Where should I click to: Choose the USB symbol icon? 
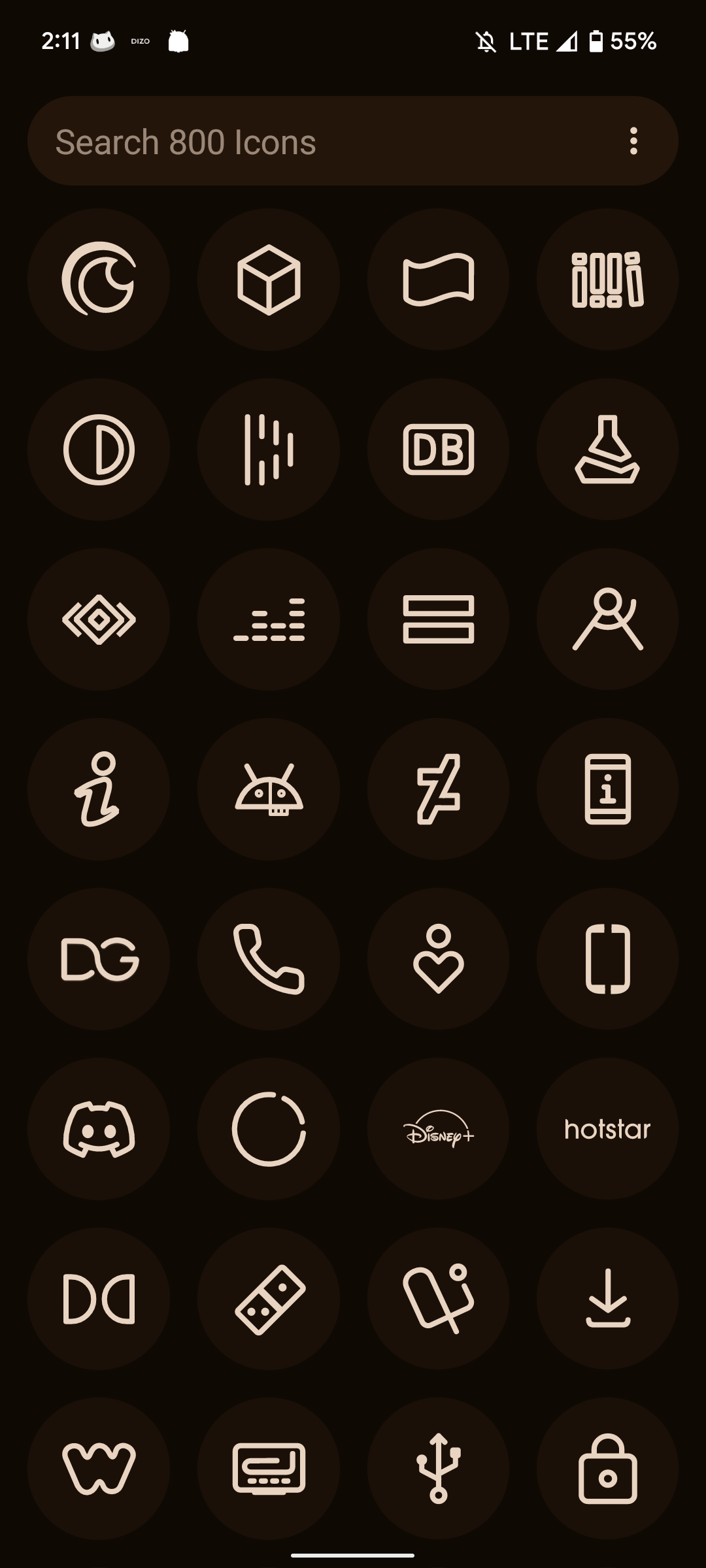tap(438, 1469)
